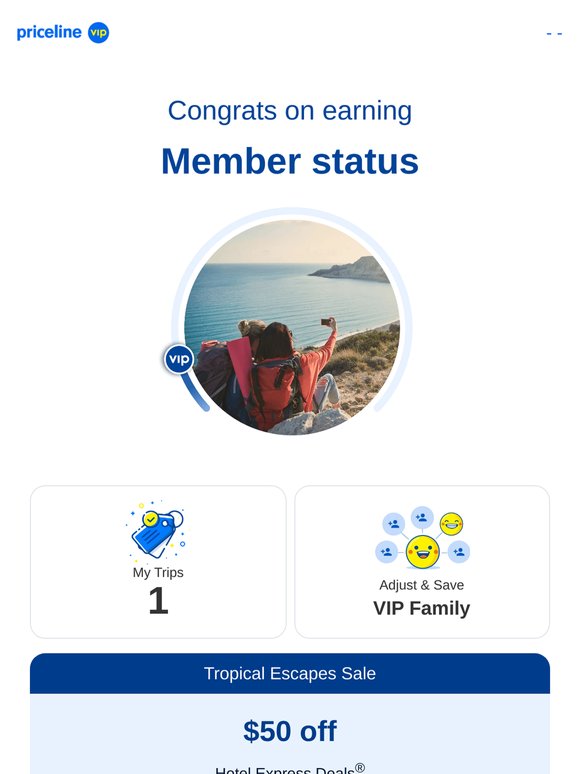This screenshot has width=580, height=774.
Task: Tap the Priceline VIP logo link
Action: (63, 33)
